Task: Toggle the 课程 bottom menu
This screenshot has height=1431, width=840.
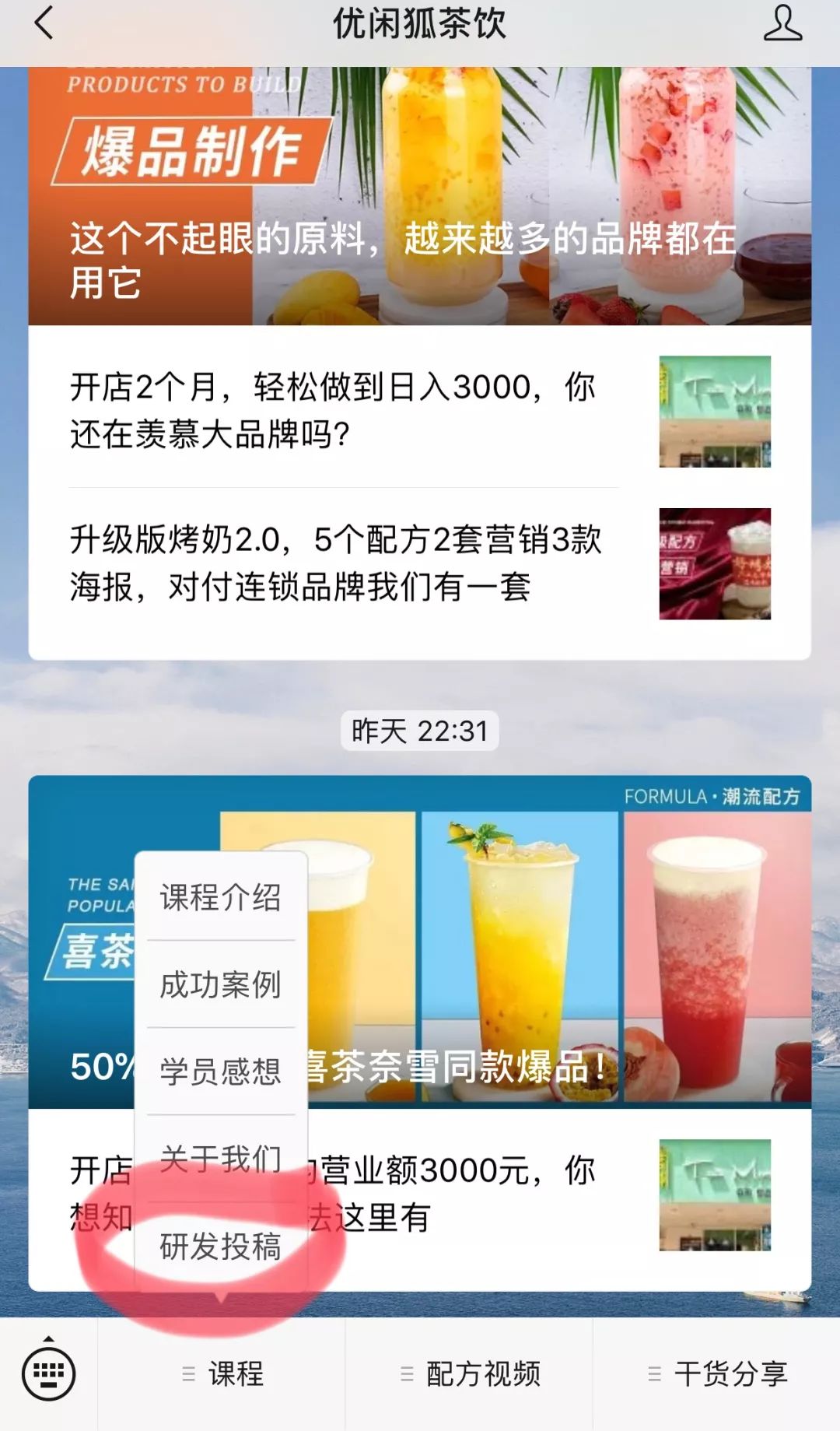Action: tap(222, 1374)
